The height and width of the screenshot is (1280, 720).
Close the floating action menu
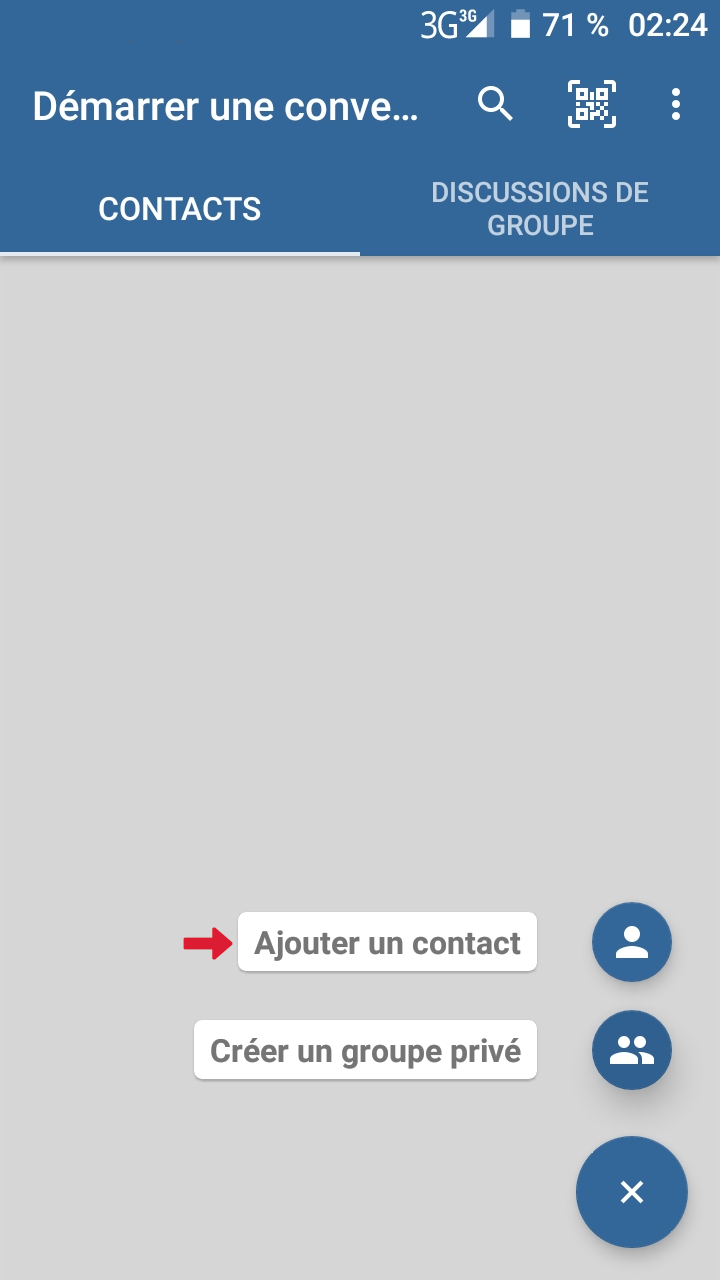[x=632, y=1192]
